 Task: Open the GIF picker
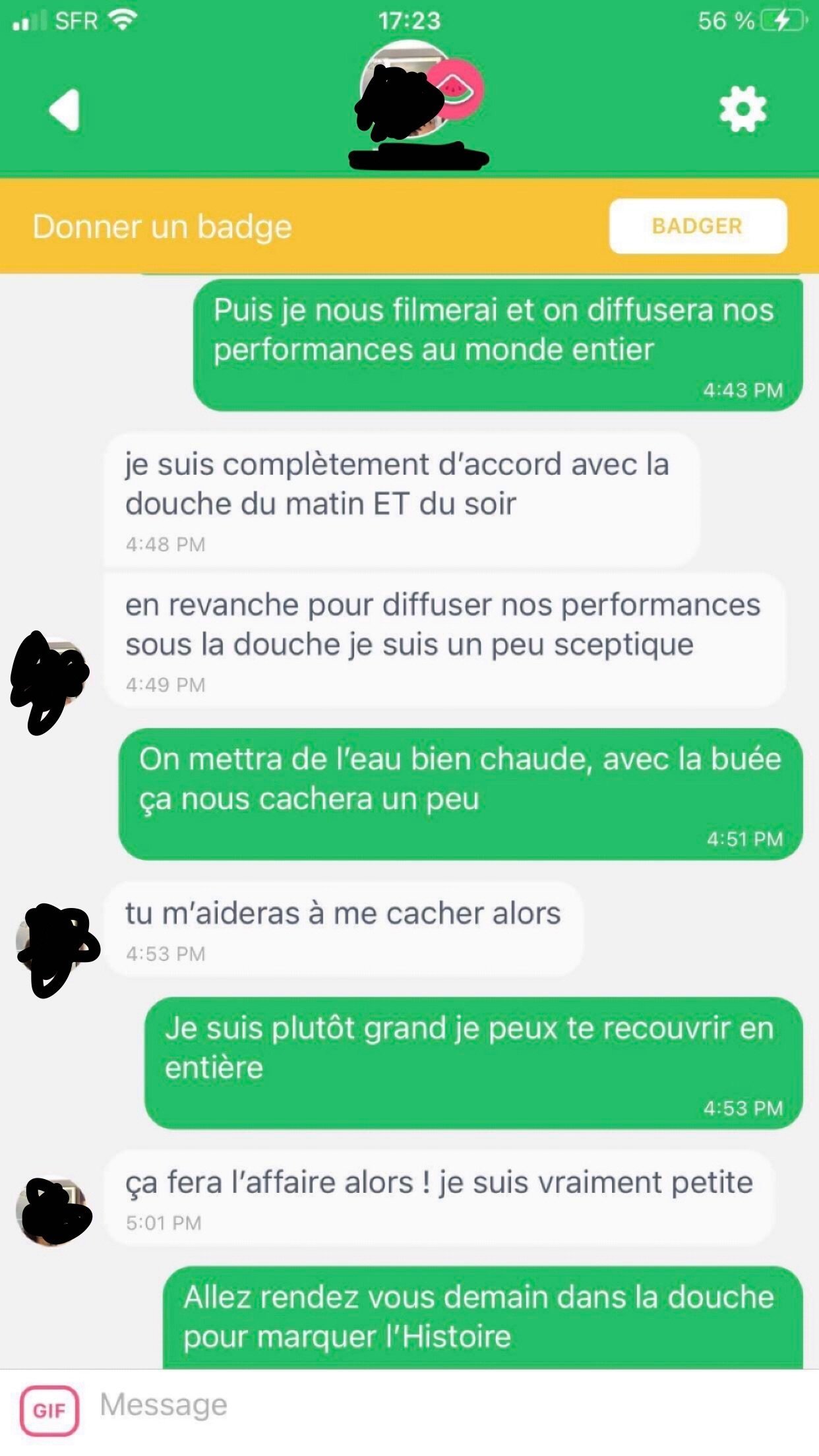49,1410
